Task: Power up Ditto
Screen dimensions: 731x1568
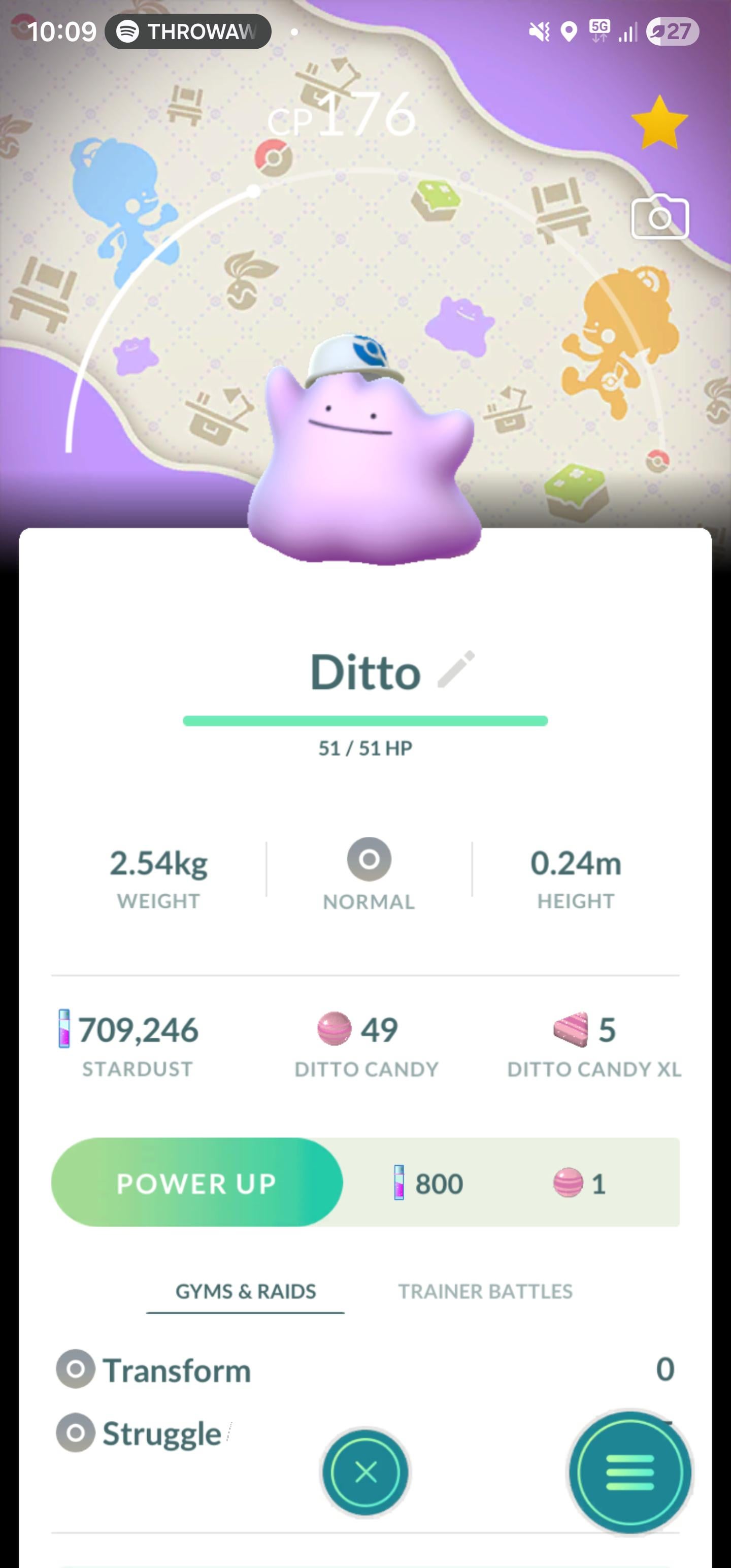Action: coord(196,1183)
